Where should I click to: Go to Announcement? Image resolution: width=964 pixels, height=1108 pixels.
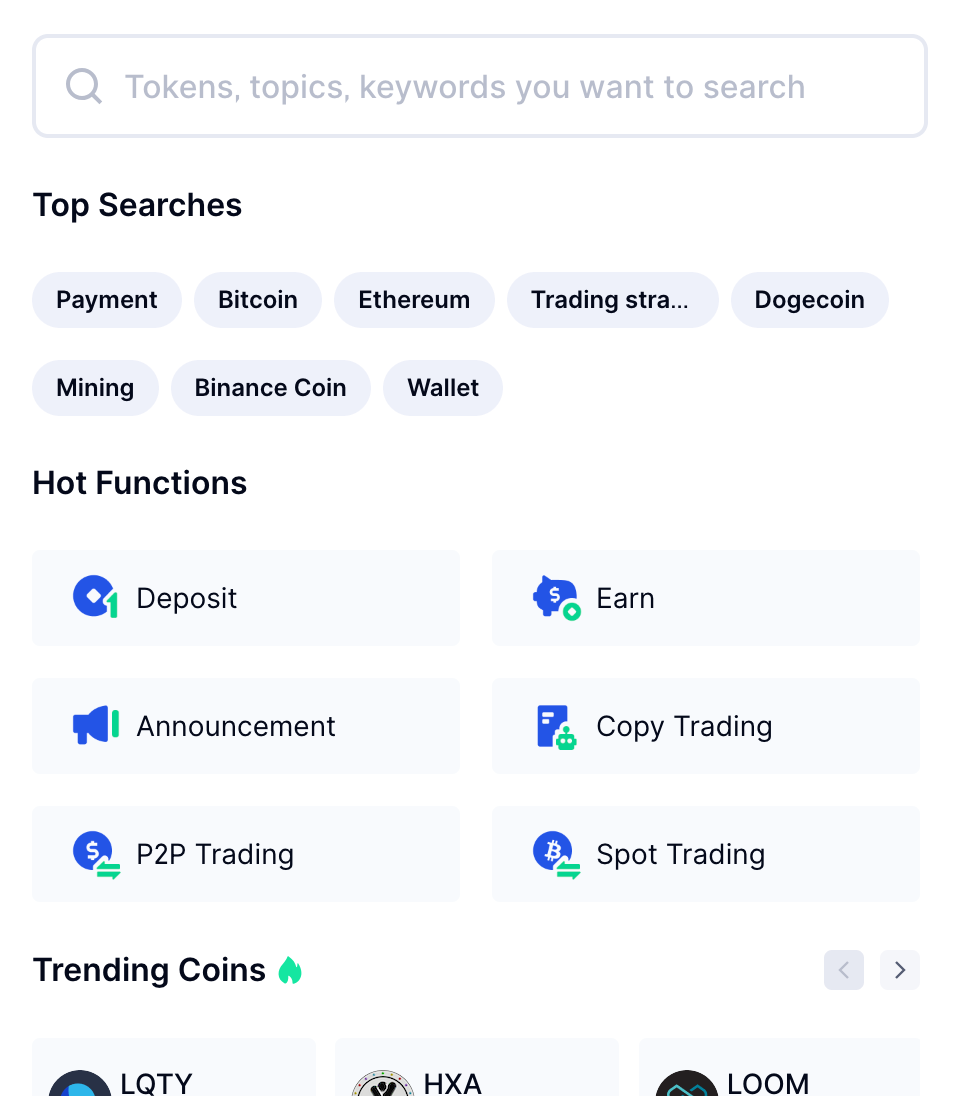[x=246, y=726]
